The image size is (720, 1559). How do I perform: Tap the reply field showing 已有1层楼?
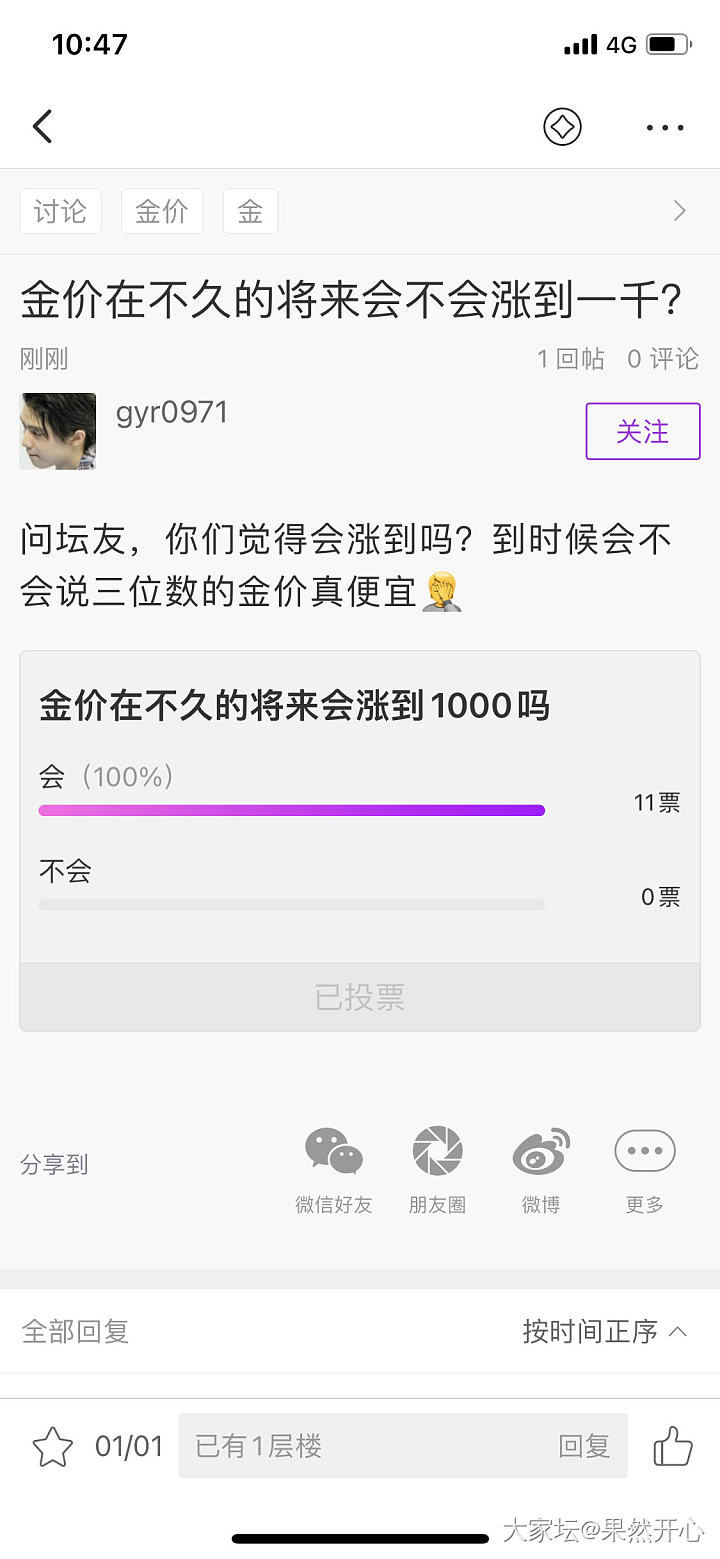coord(402,1446)
